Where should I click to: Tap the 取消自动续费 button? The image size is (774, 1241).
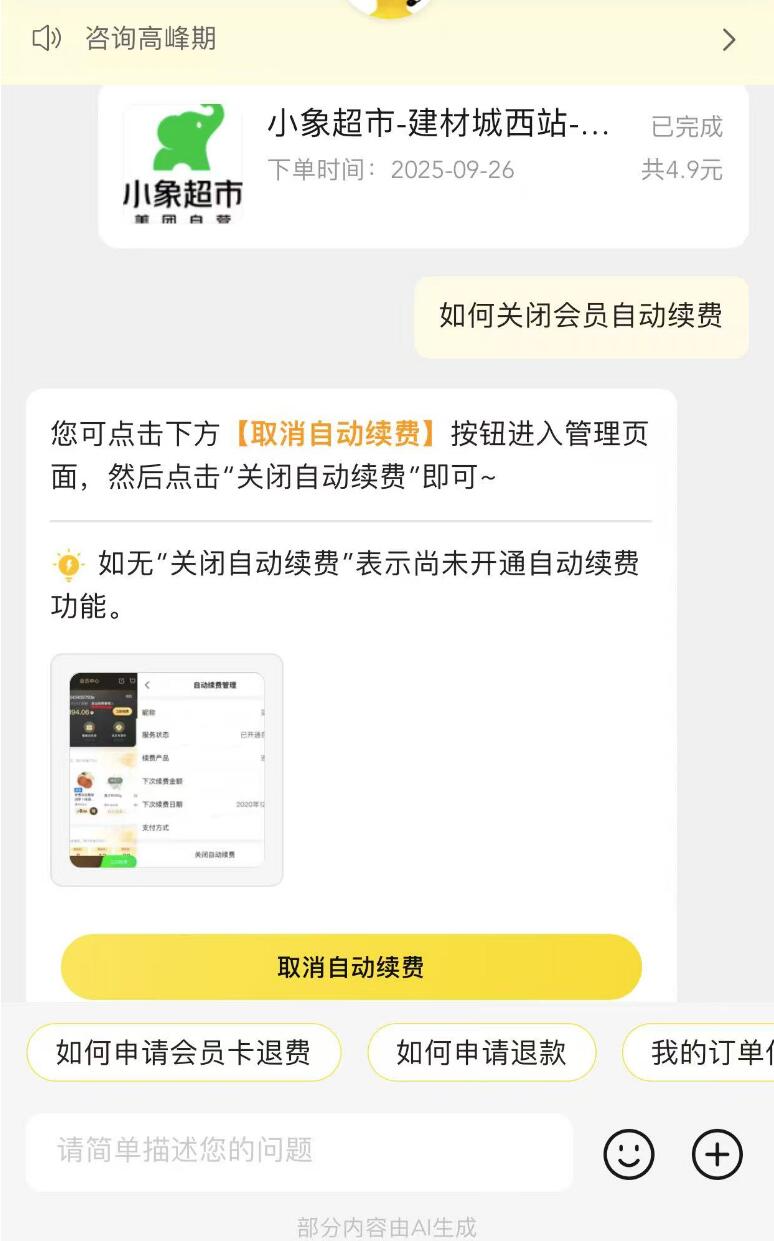pyautogui.click(x=351, y=967)
